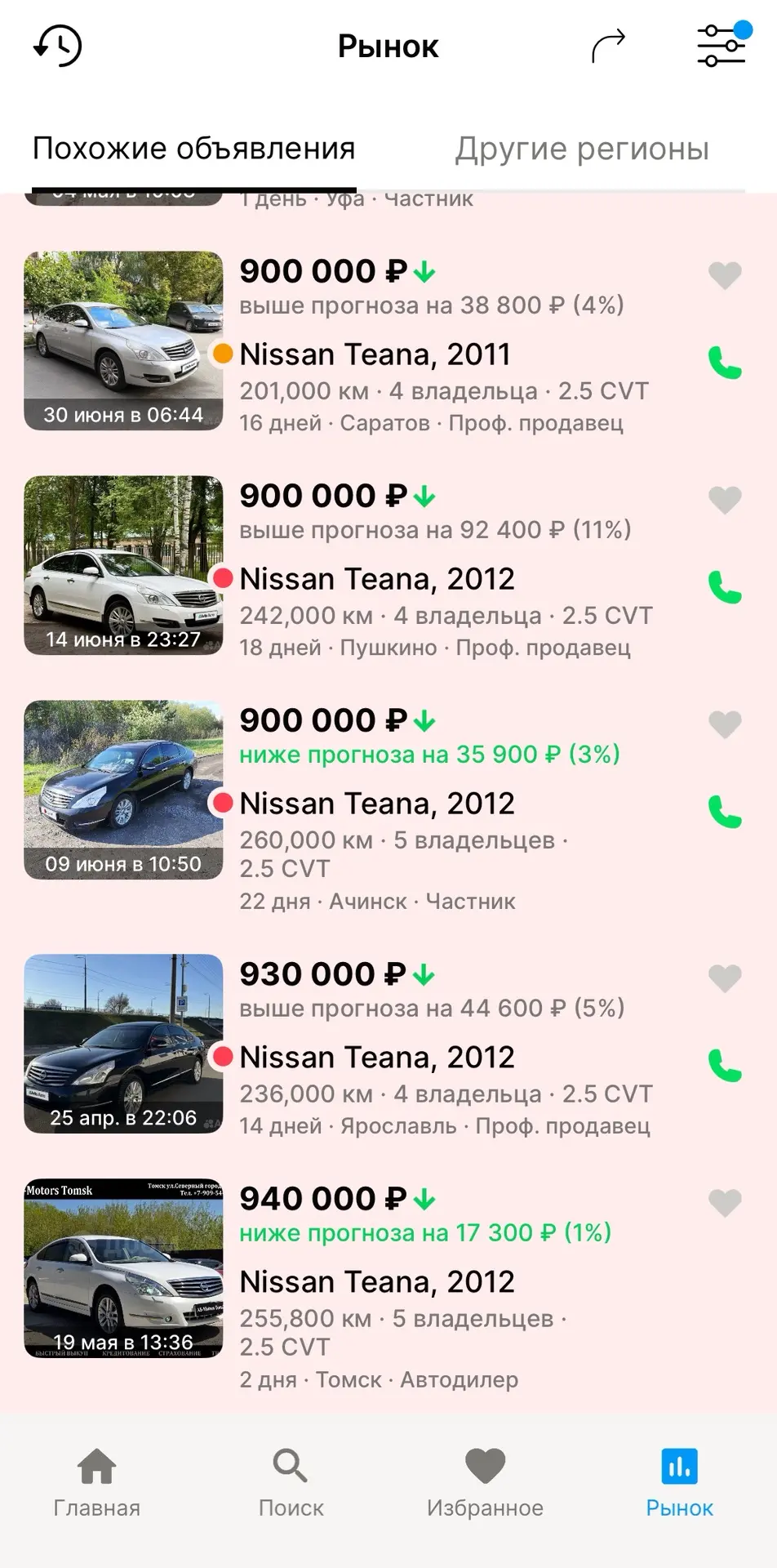
Task: Open the filter settings sliders
Action: coord(721,45)
